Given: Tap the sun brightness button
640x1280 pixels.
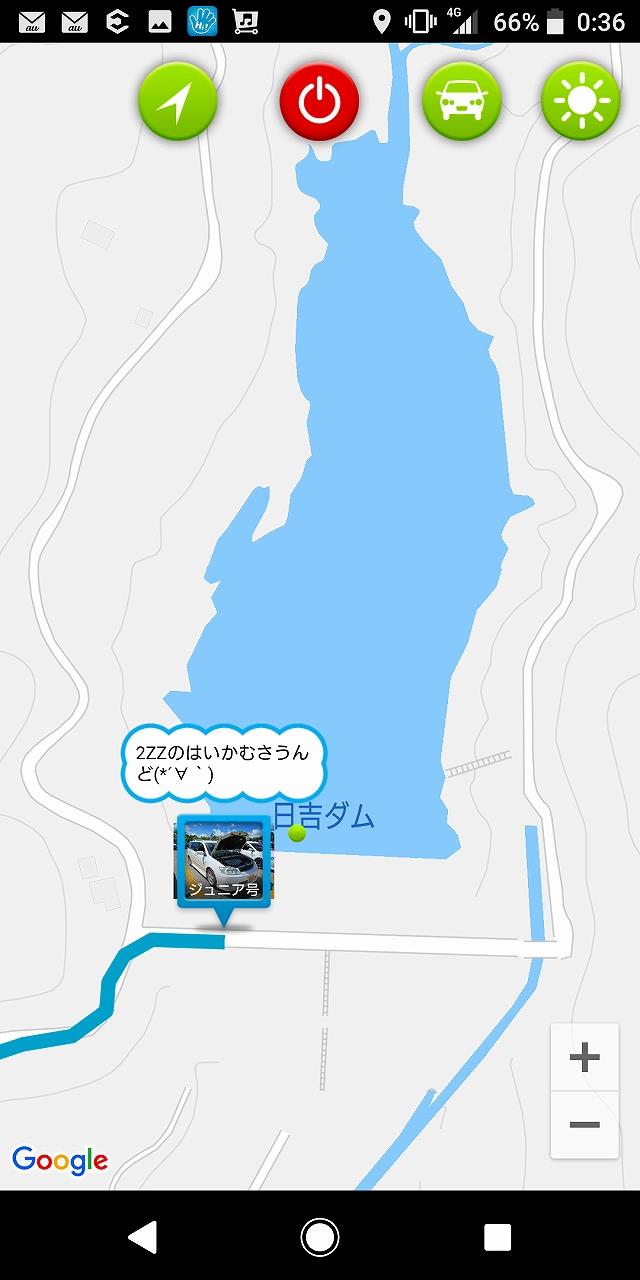Looking at the screenshot, I should click(581, 100).
